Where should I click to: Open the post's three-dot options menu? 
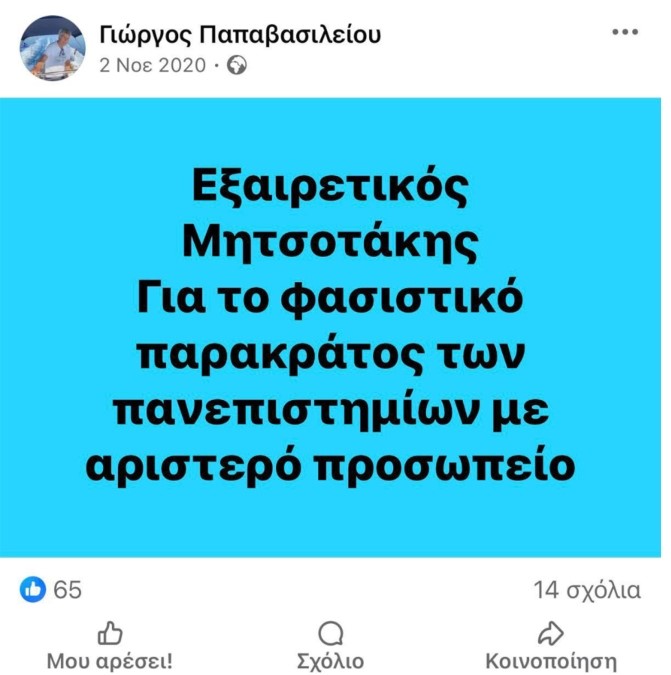[624, 33]
